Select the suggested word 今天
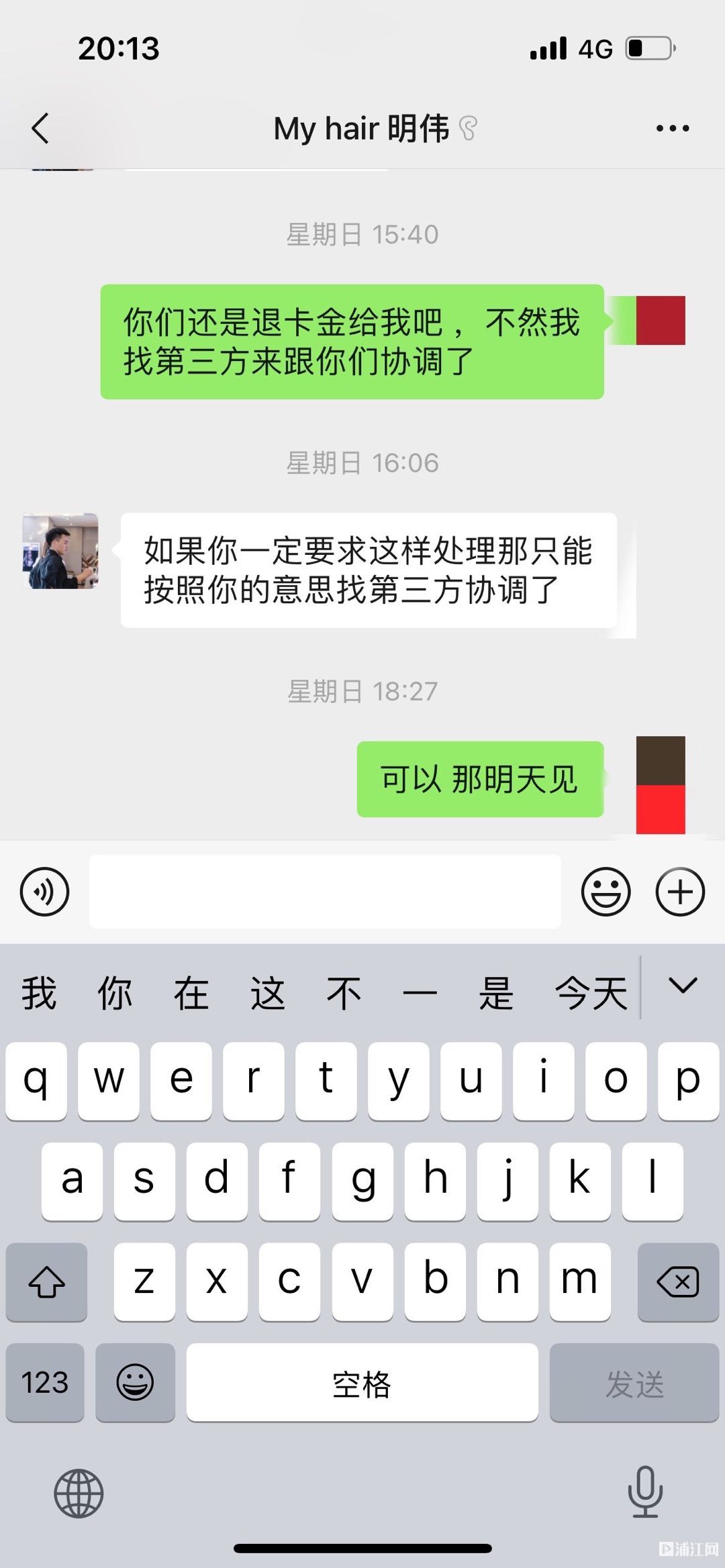725x1568 pixels. click(x=591, y=994)
